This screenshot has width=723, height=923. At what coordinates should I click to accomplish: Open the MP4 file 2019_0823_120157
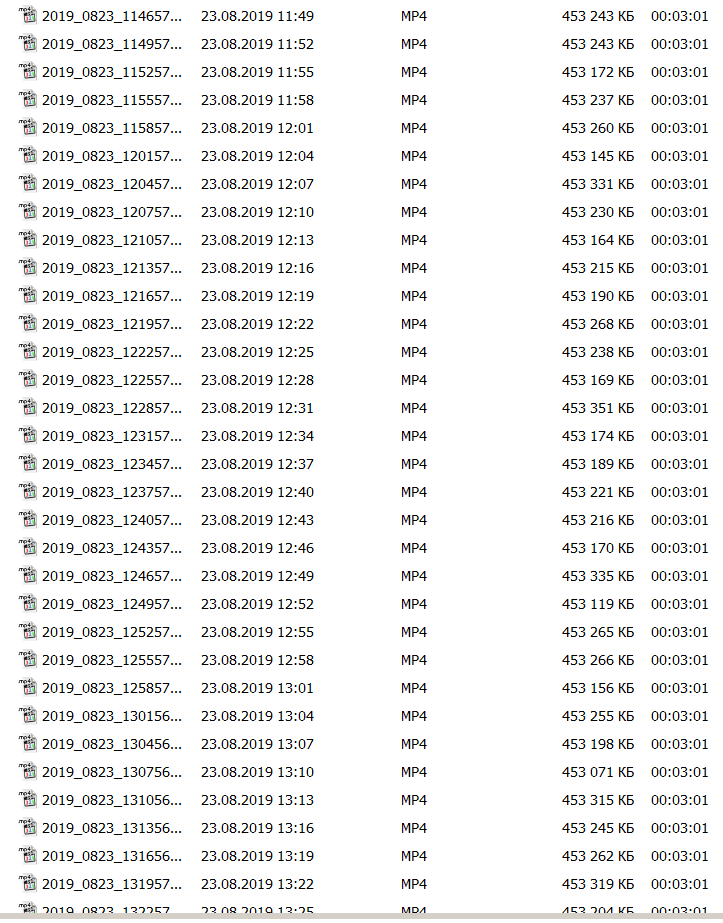pyautogui.click(x=112, y=156)
